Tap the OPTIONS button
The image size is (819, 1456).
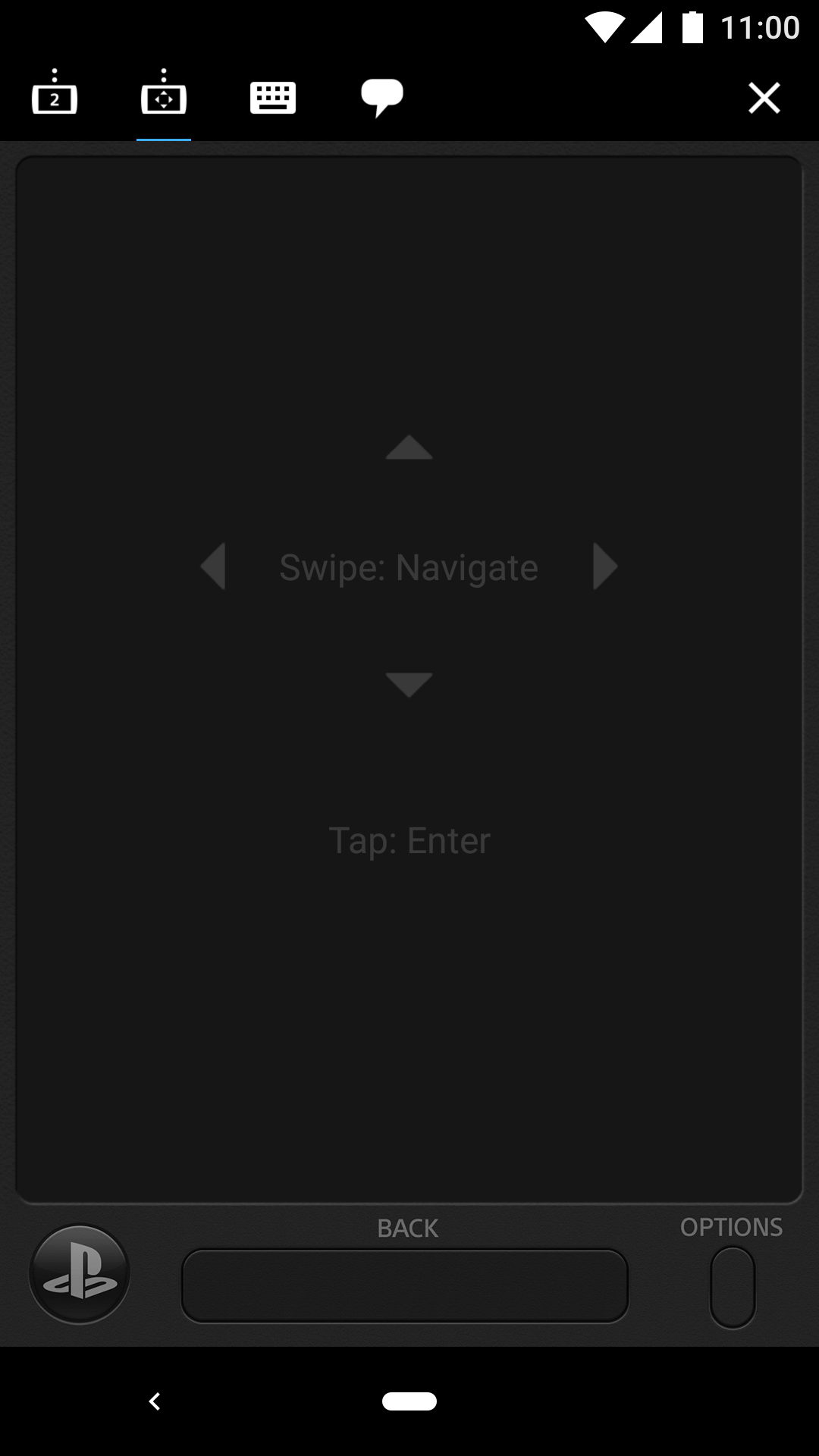732,1287
